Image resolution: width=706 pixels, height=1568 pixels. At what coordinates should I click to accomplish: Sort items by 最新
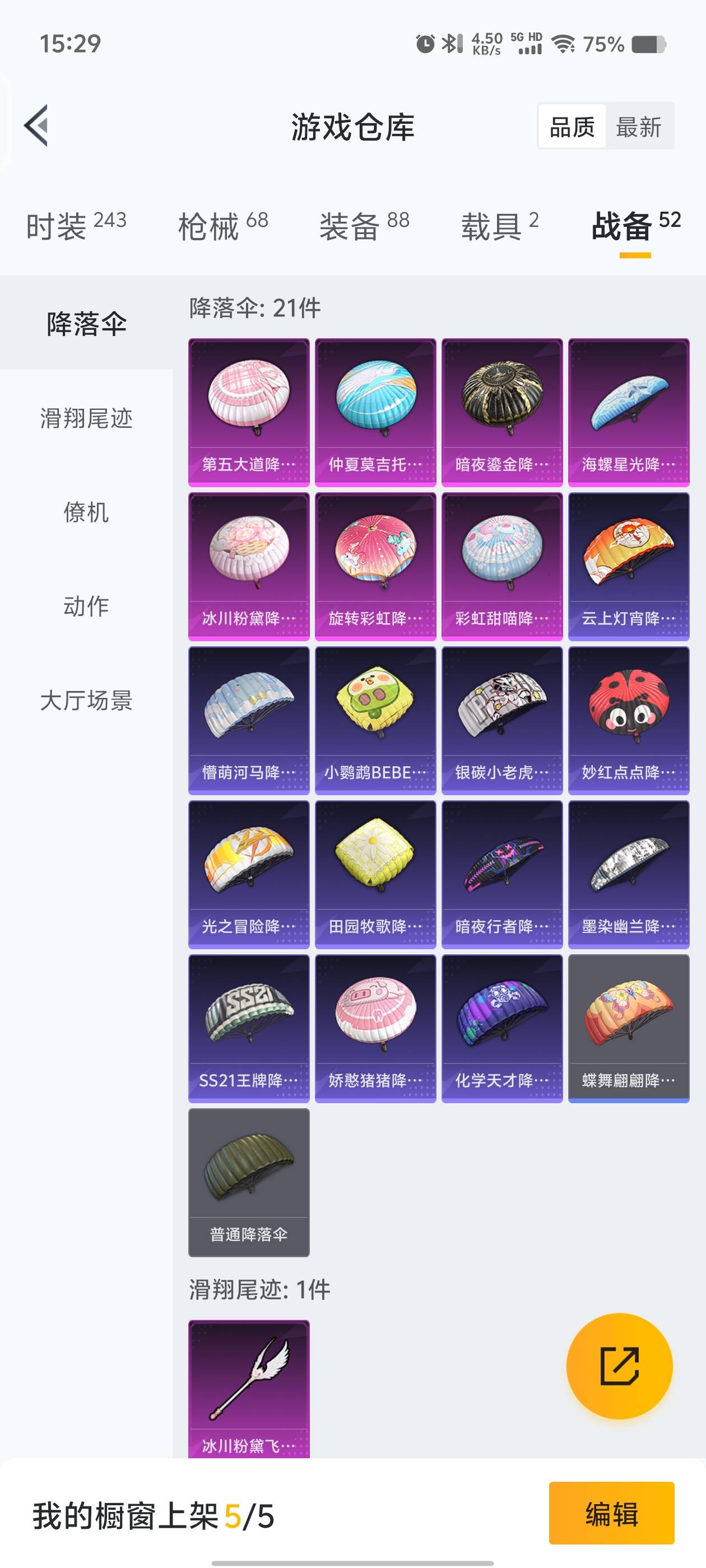638,127
